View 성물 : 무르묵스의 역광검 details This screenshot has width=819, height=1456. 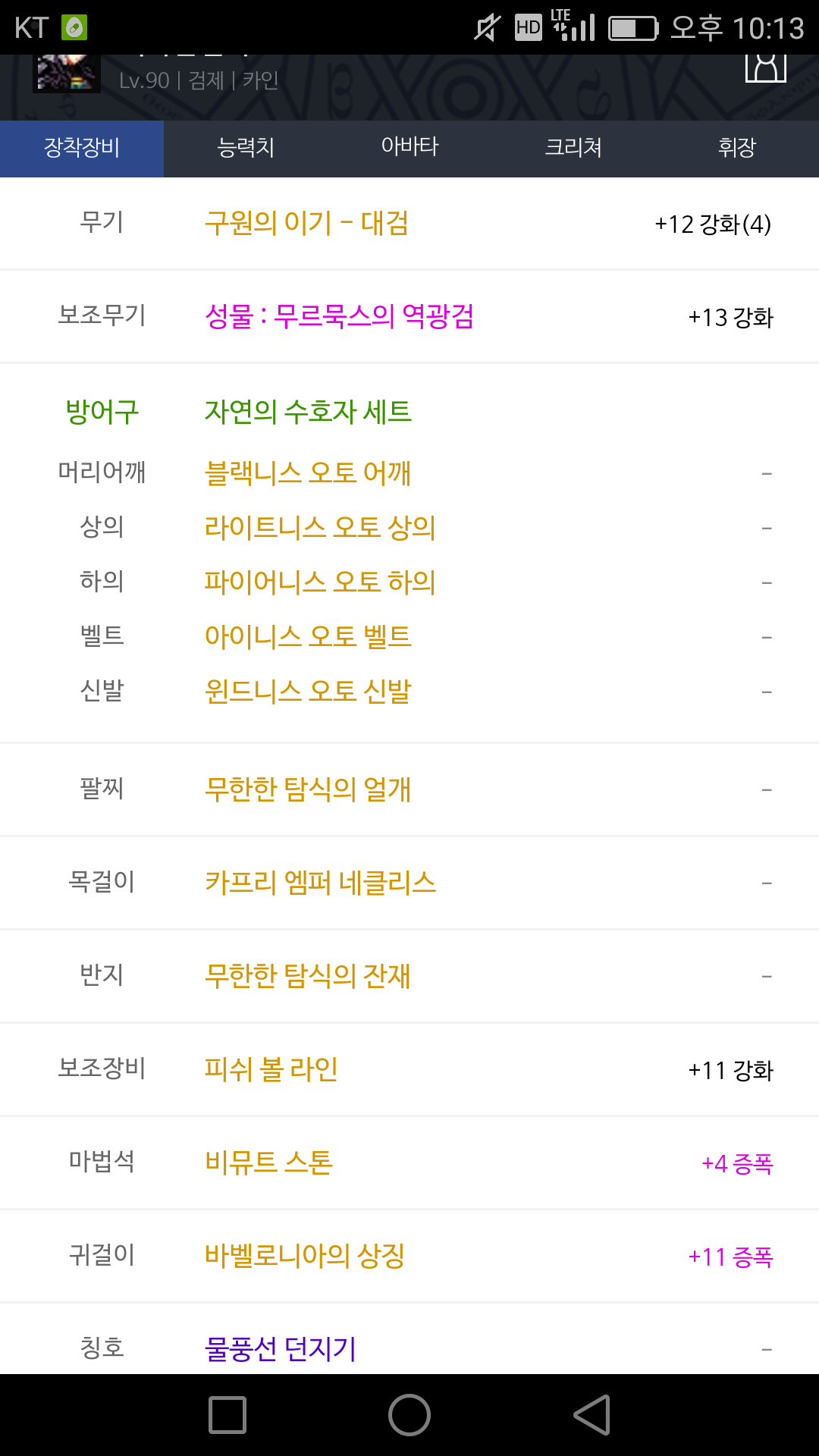click(339, 316)
